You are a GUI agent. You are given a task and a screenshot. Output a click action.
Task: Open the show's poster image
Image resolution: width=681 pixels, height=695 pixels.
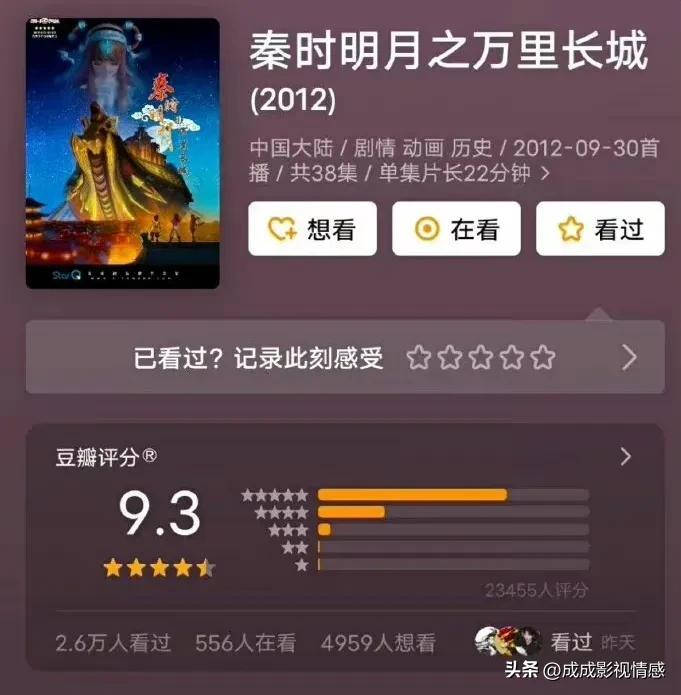[122, 153]
